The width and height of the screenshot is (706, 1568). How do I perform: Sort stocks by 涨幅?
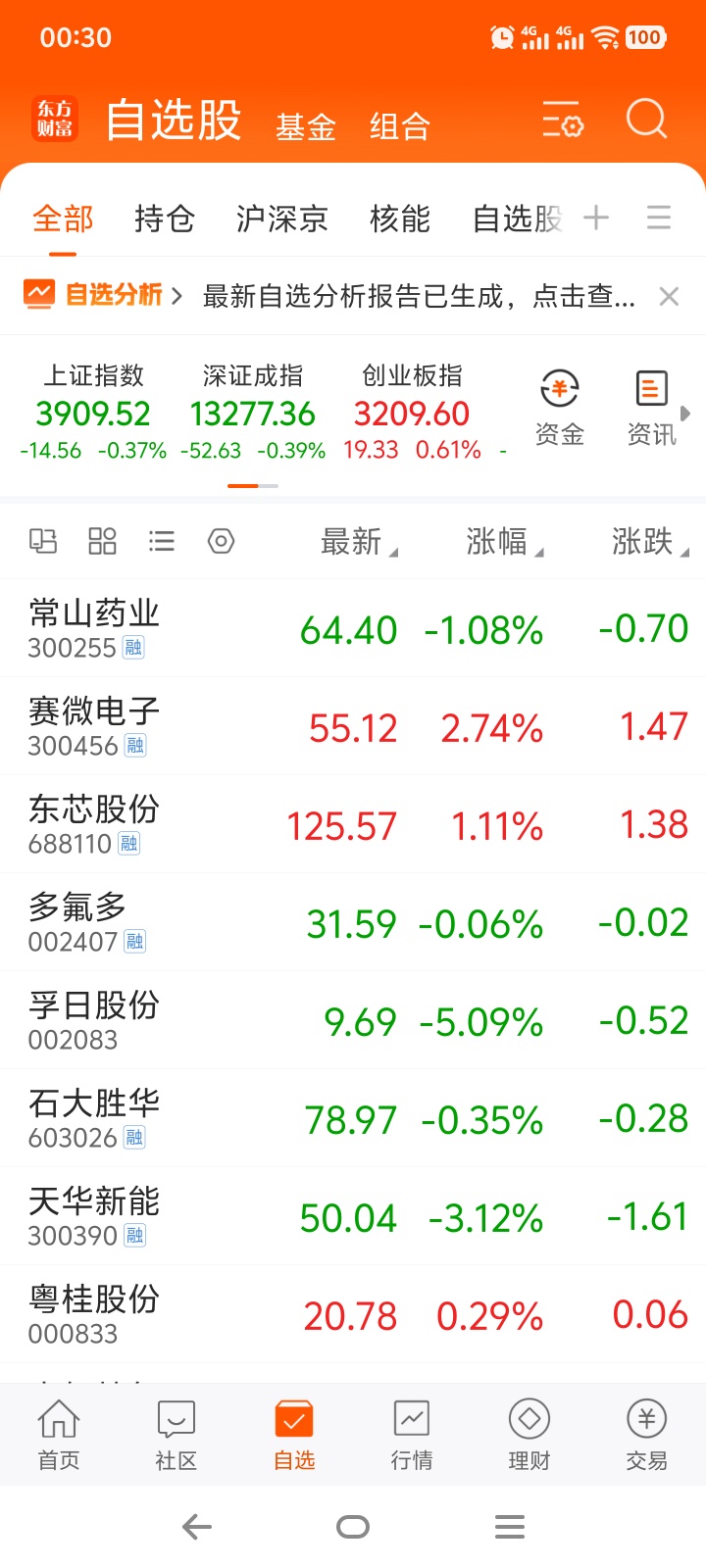pyautogui.click(x=502, y=541)
